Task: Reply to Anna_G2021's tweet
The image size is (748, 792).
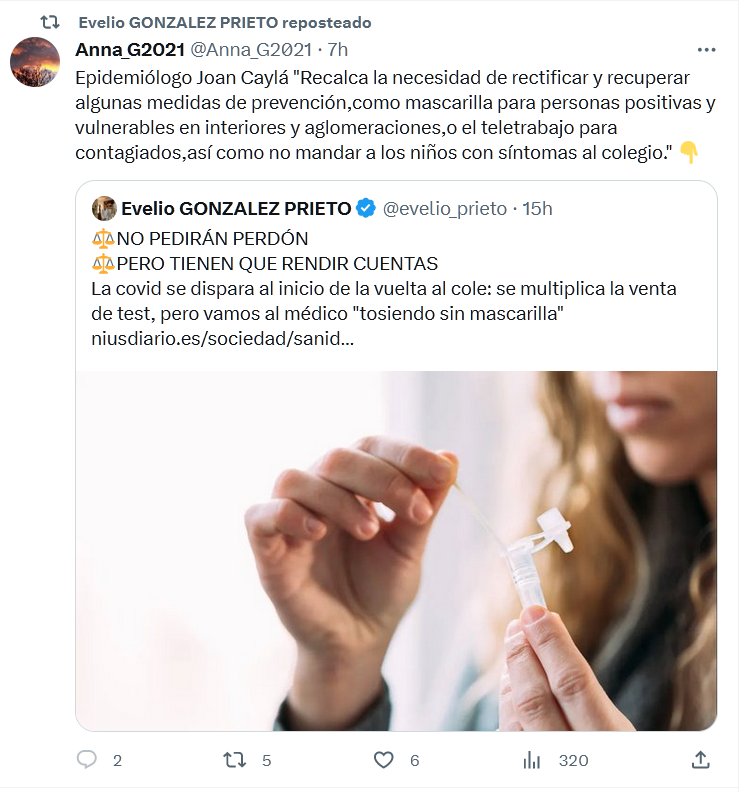Action: click(88, 761)
